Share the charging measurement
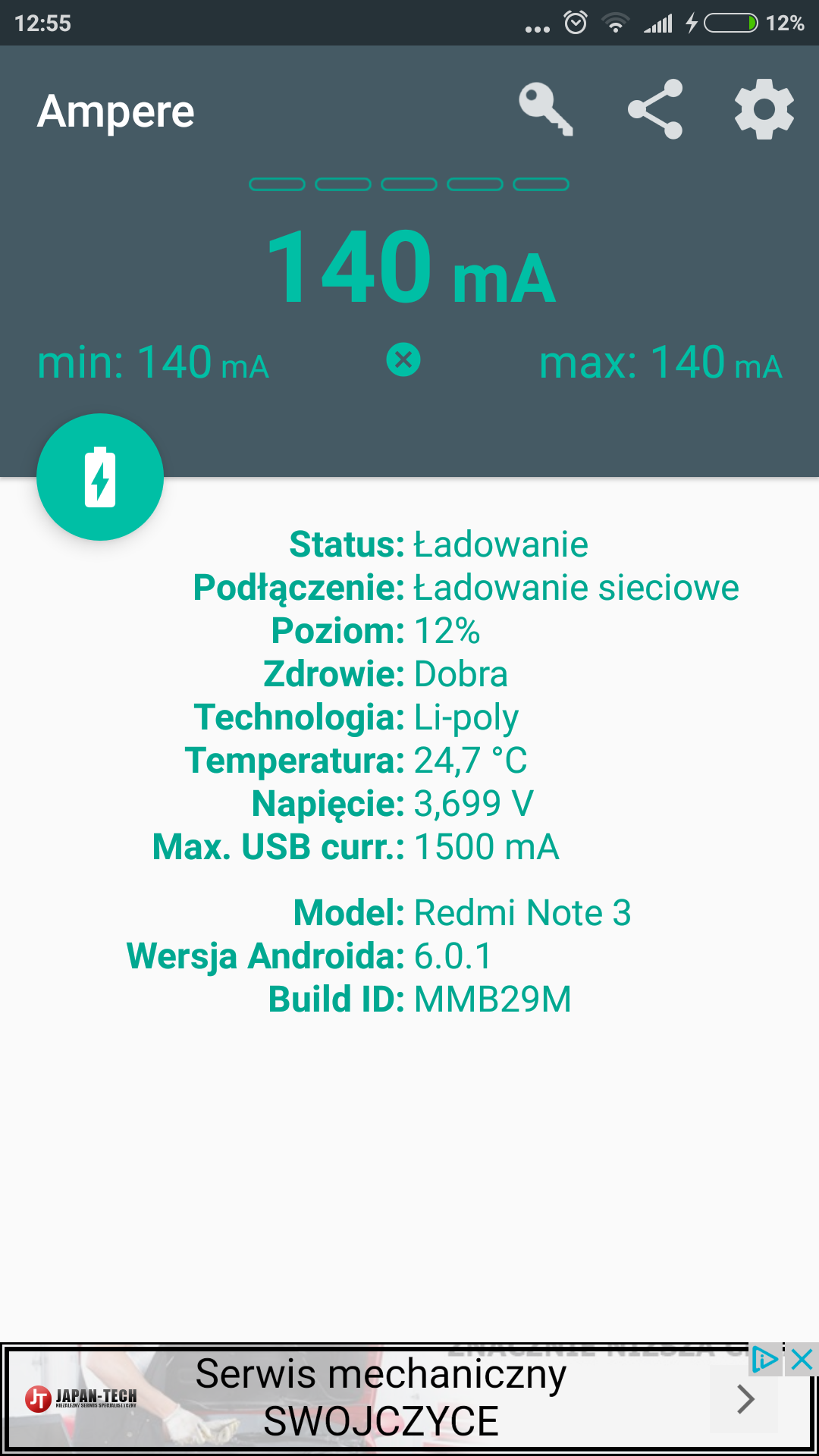The width and height of the screenshot is (819, 1456). (x=655, y=110)
